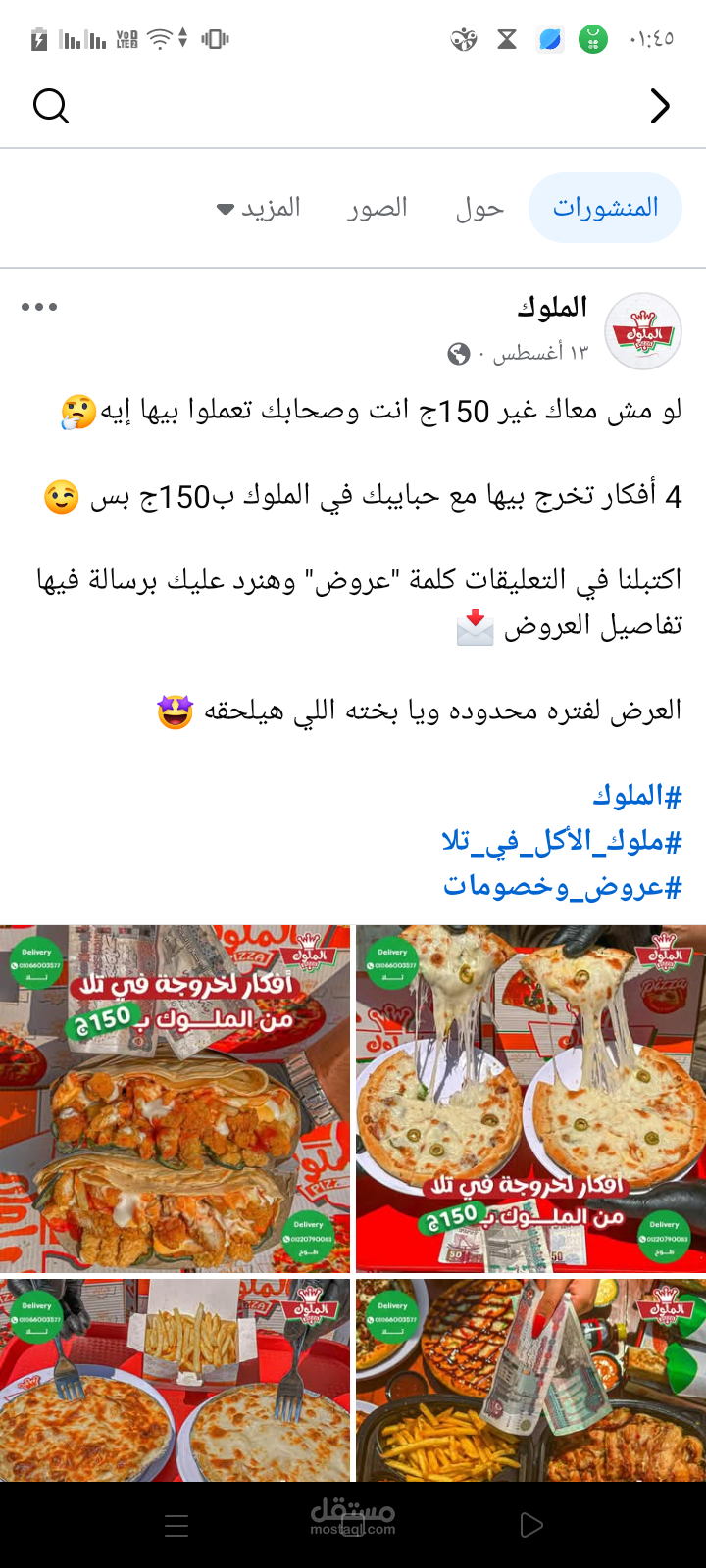Tap the system back triangle button
Screen dimensions: 706x1568
pos(530,1525)
